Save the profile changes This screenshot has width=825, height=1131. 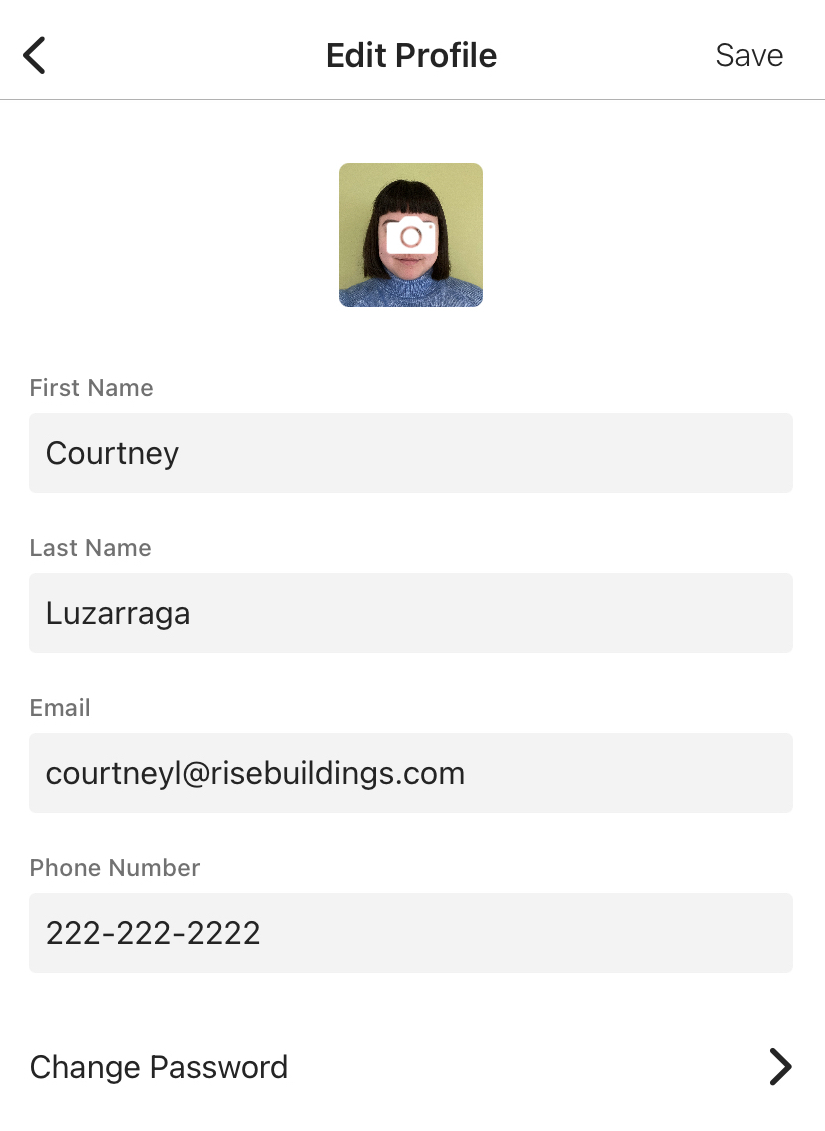click(x=749, y=55)
